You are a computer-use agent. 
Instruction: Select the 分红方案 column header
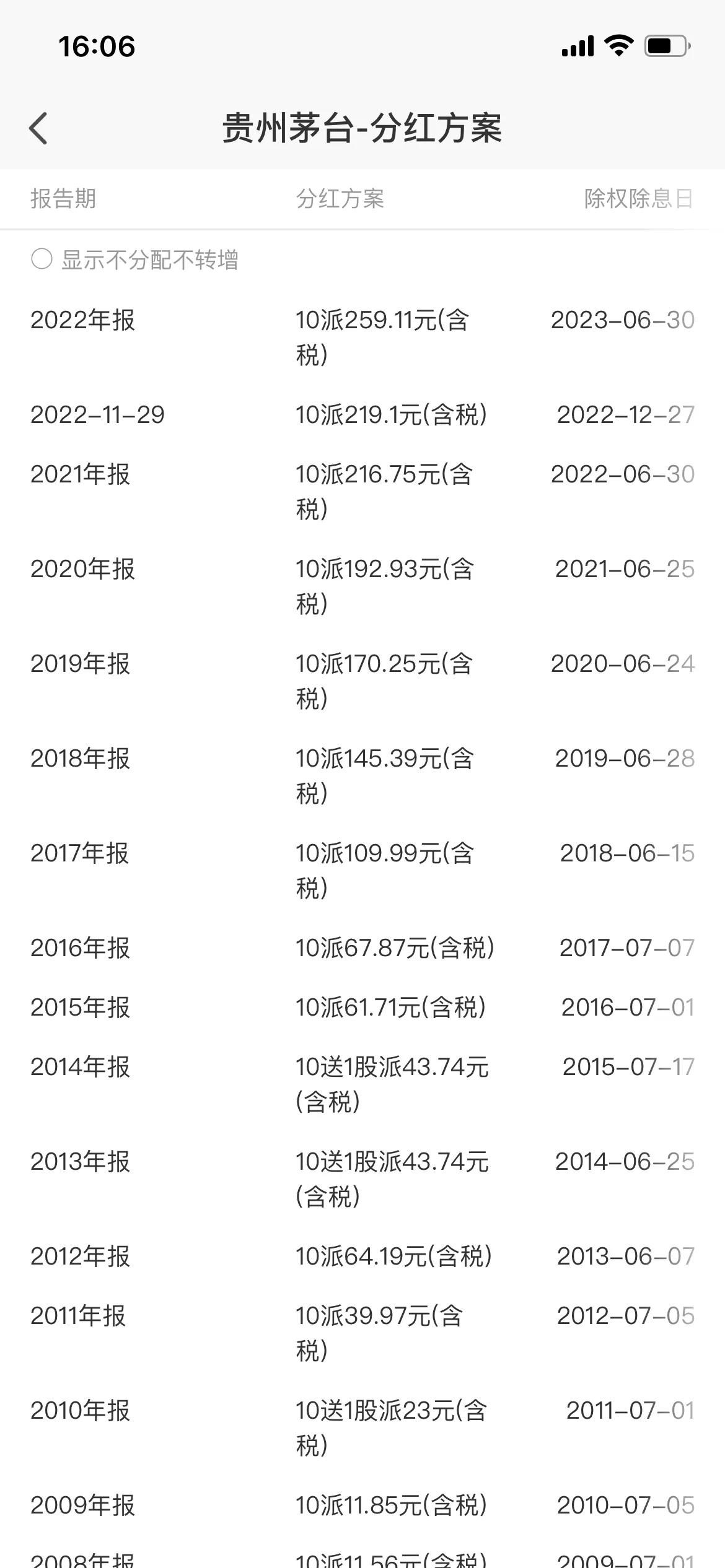[x=340, y=199]
